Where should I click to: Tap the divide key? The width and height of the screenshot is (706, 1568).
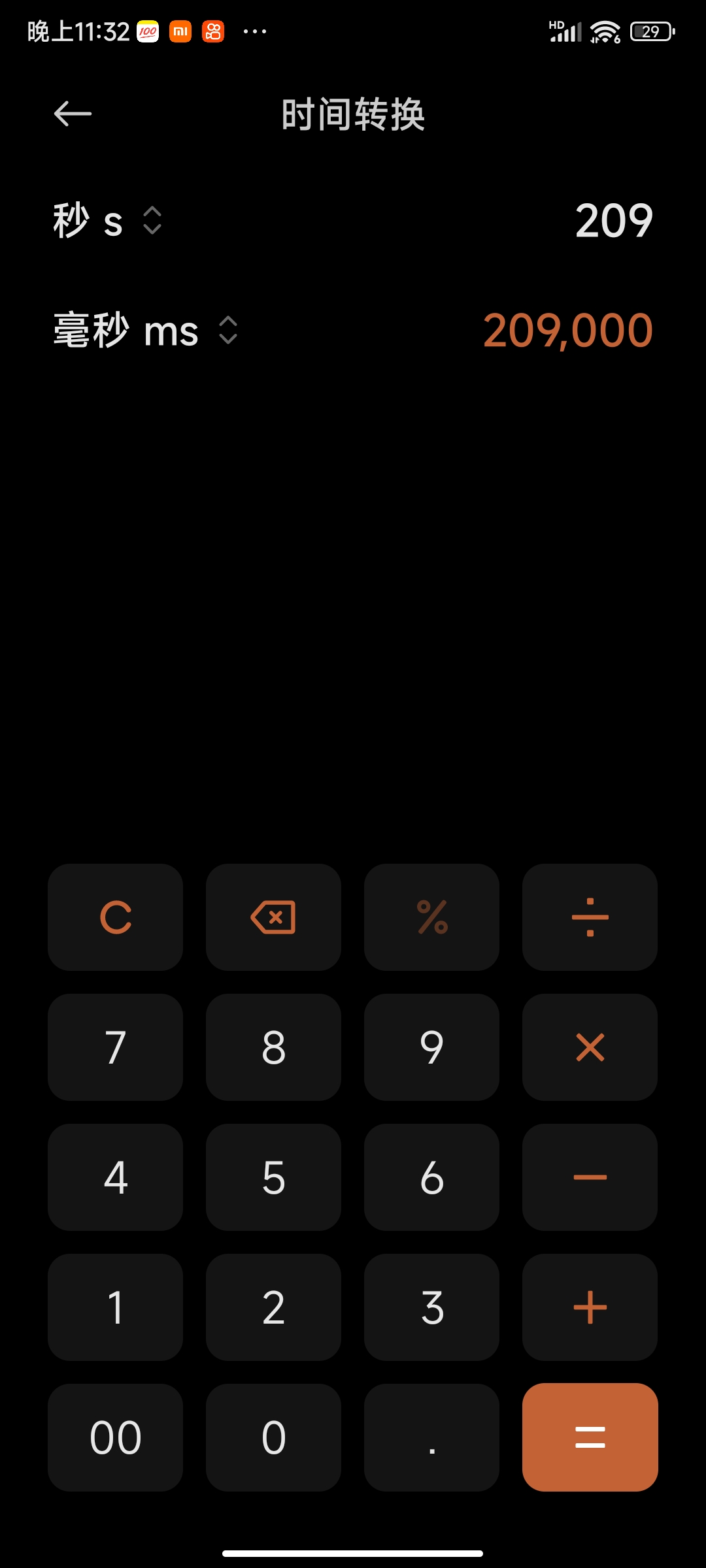click(x=590, y=917)
